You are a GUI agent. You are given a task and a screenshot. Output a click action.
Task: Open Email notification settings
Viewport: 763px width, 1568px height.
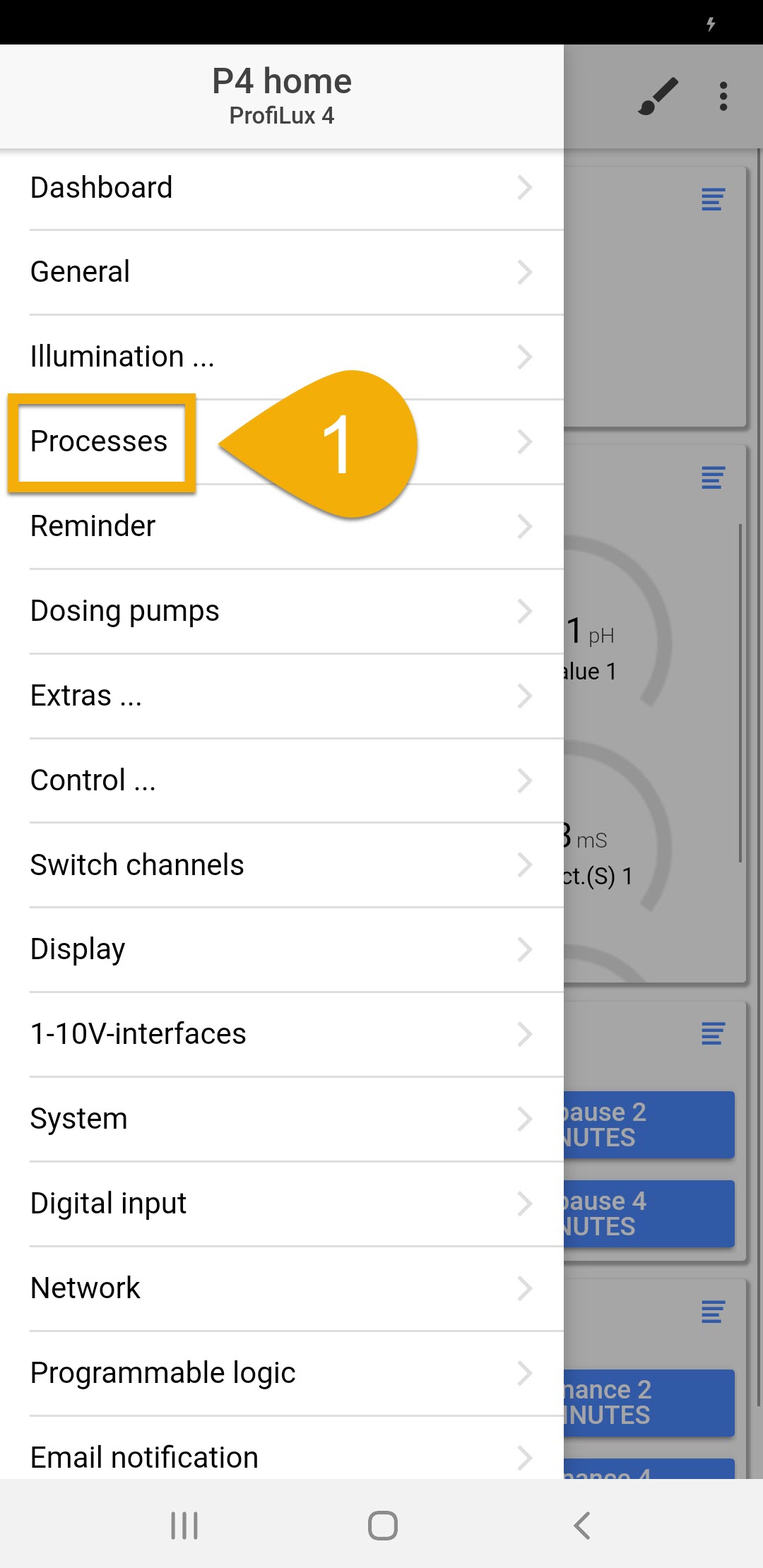pos(143,1456)
